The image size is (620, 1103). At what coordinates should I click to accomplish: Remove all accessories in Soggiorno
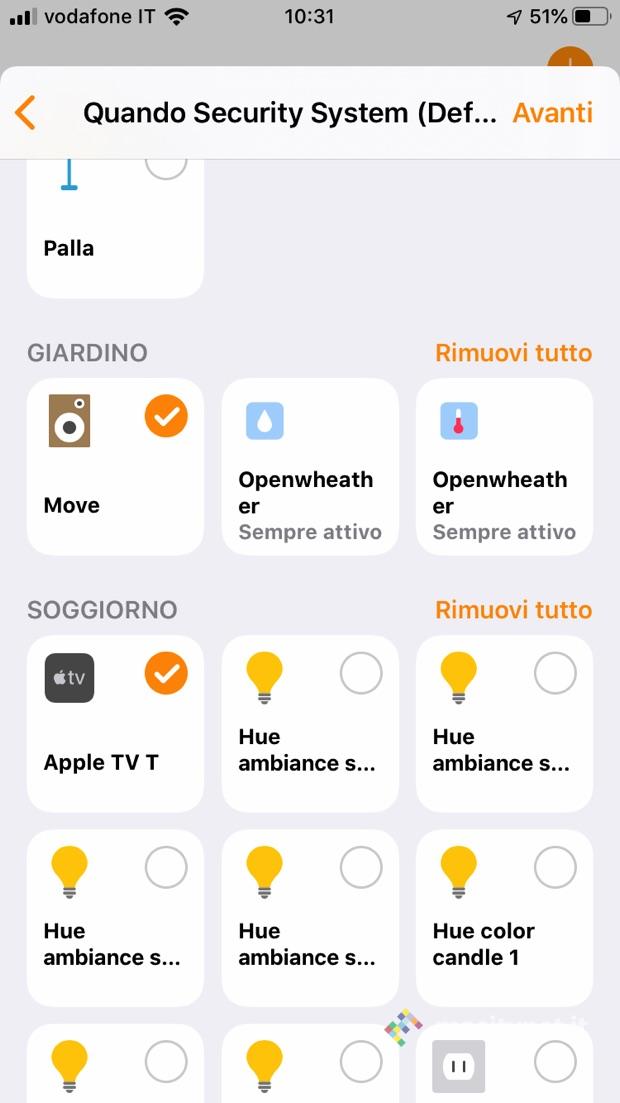click(513, 610)
